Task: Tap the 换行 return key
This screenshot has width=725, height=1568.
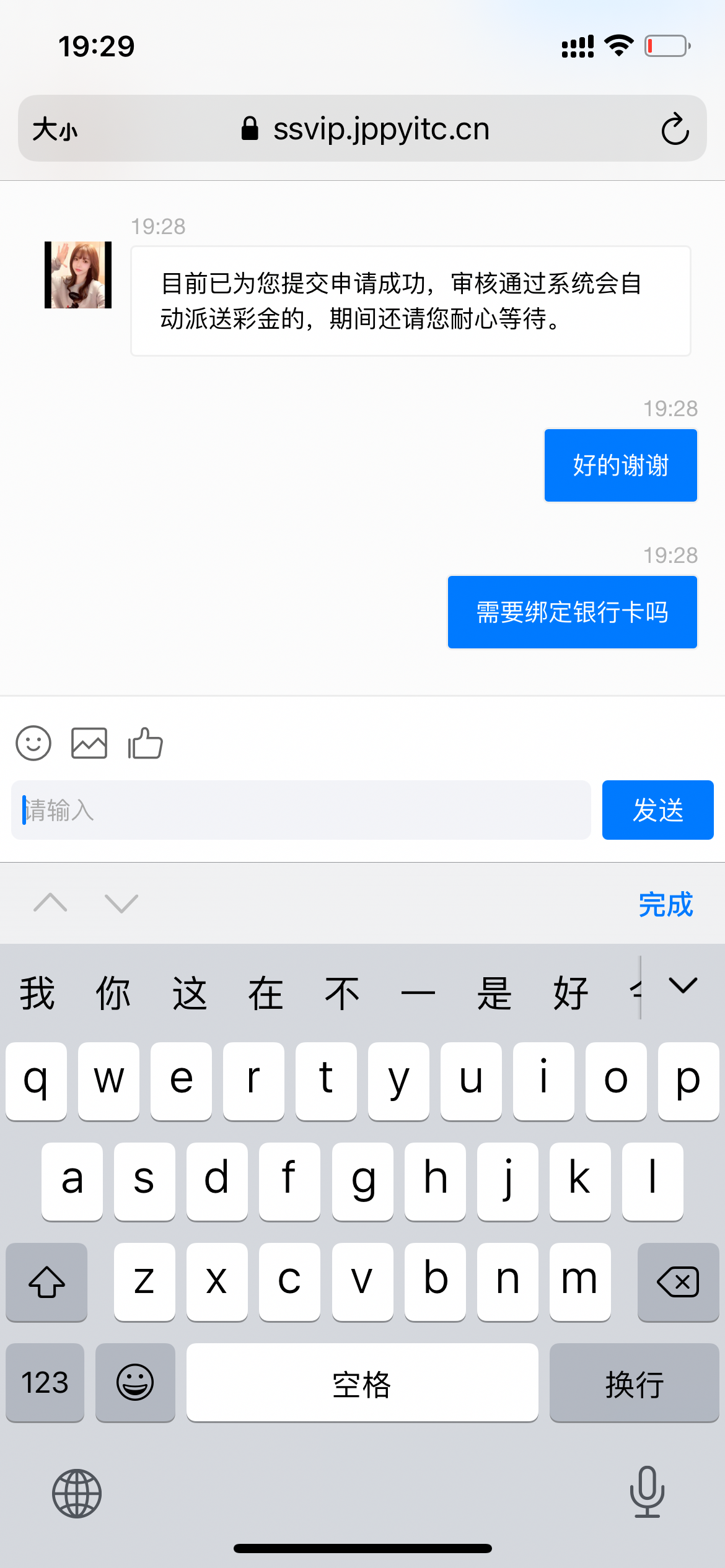Action: coord(634,1382)
